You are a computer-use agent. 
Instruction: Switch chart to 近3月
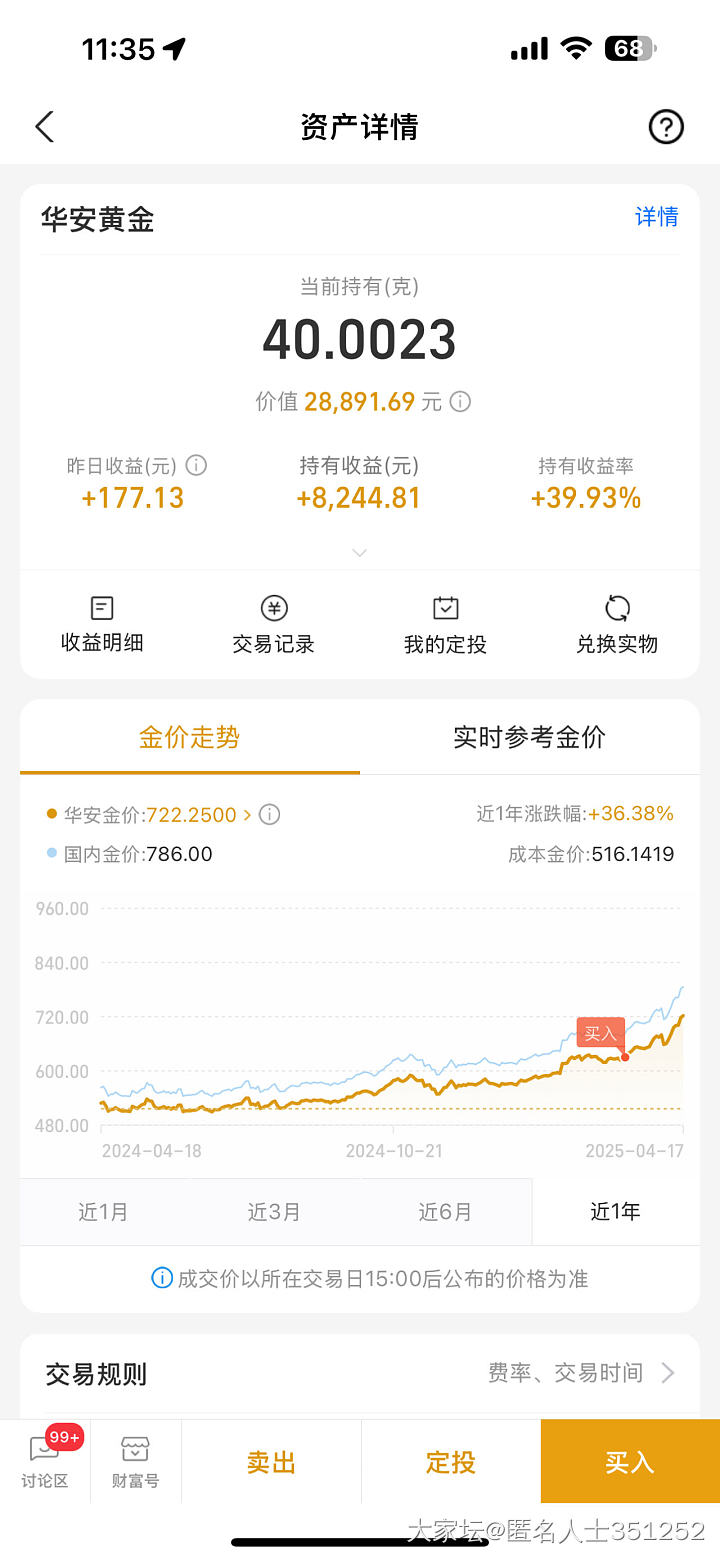point(274,1212)
